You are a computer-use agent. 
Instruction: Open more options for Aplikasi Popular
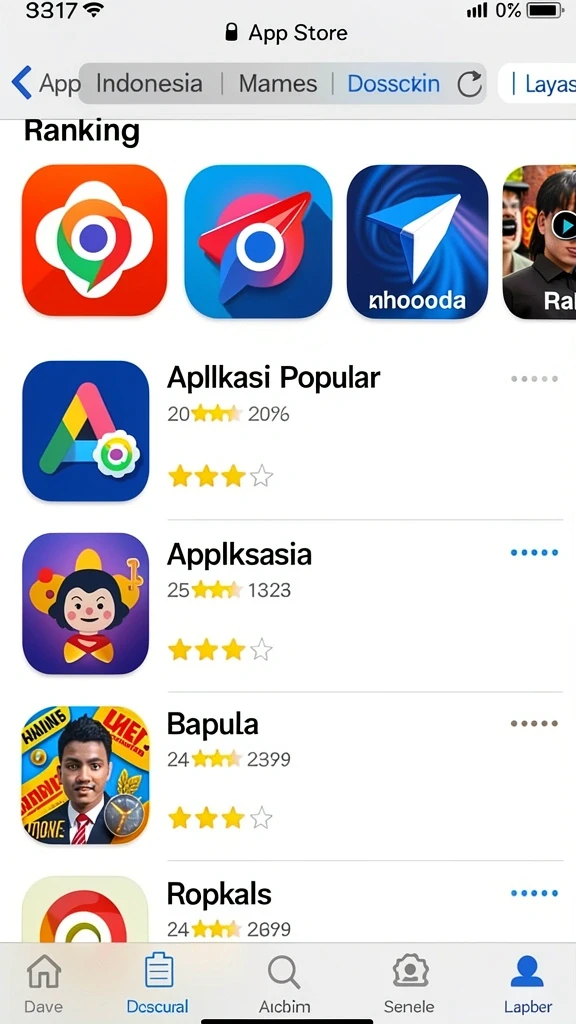coord(534,379)
